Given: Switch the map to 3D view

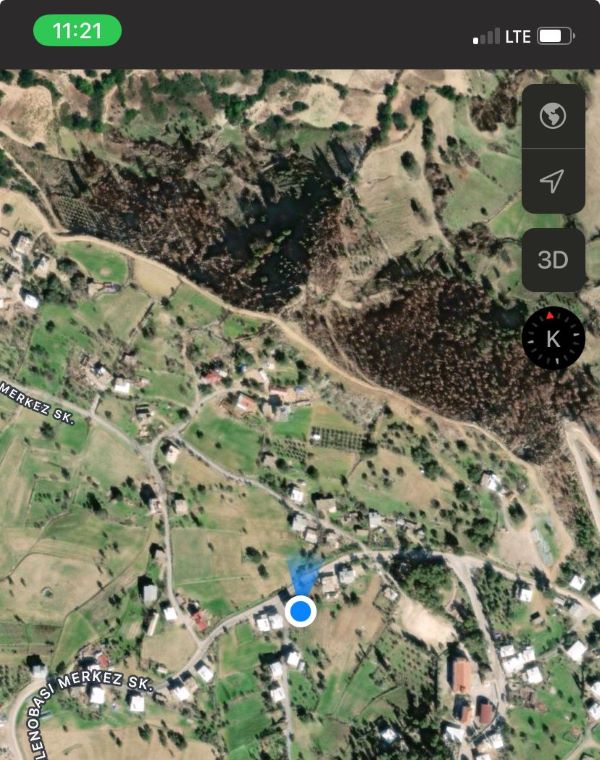Looking at the screenshot, I should click(x=552, y=260).
